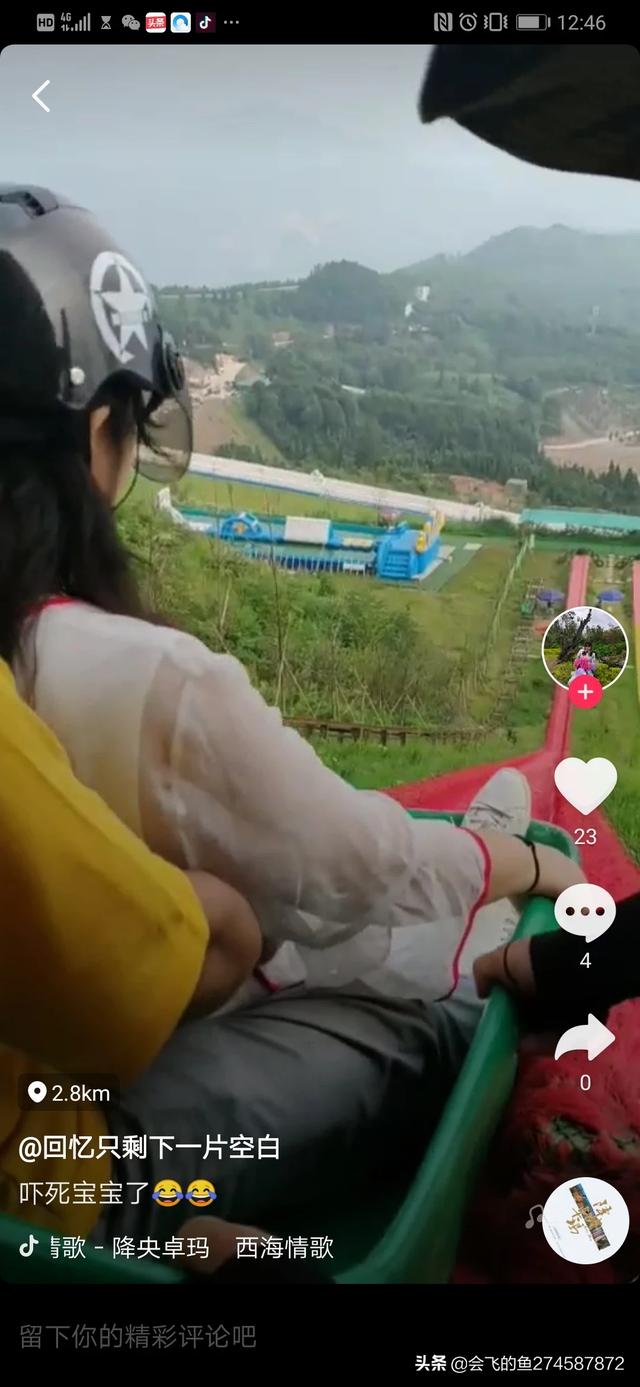Open the 2.8km location tag
The height and width of the screenshot is (1387, 640).
click(x=69, y=1093)
